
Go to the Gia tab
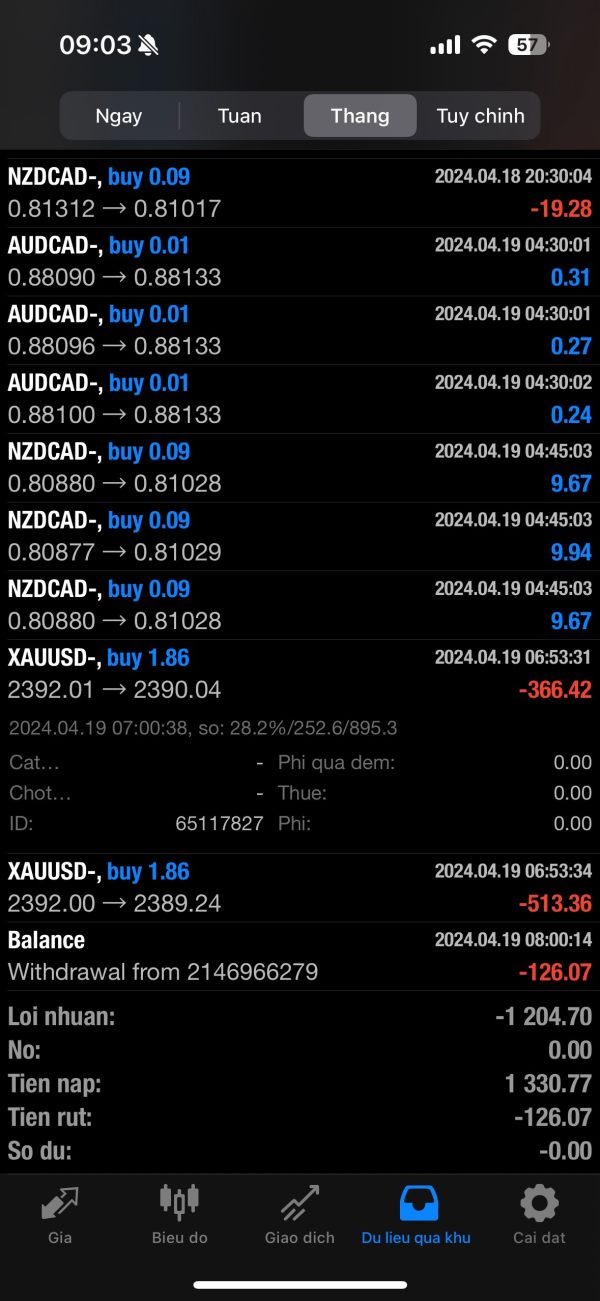(60, 1214)
